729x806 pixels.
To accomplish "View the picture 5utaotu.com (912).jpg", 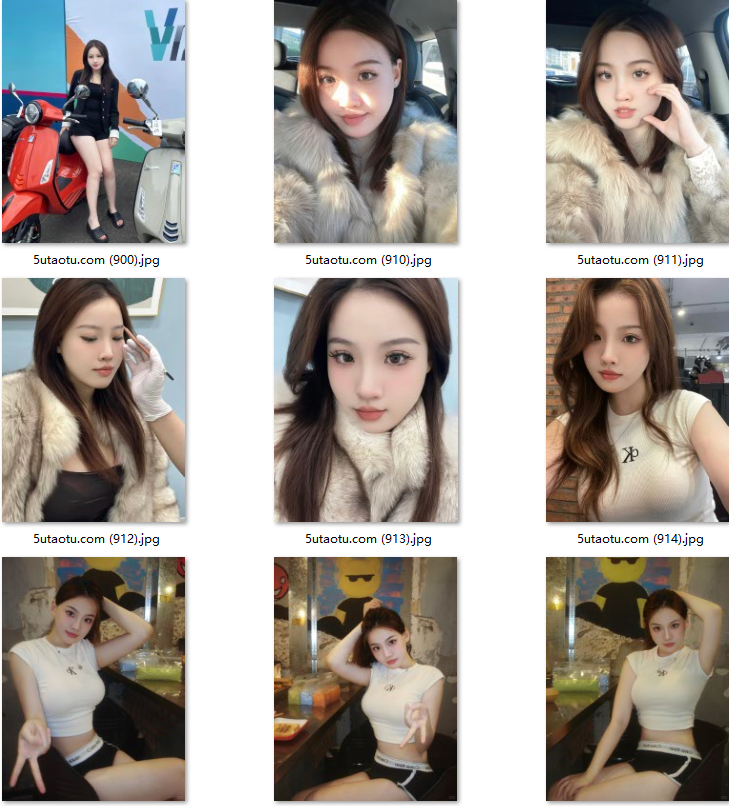I will click(x=94, y=400).
